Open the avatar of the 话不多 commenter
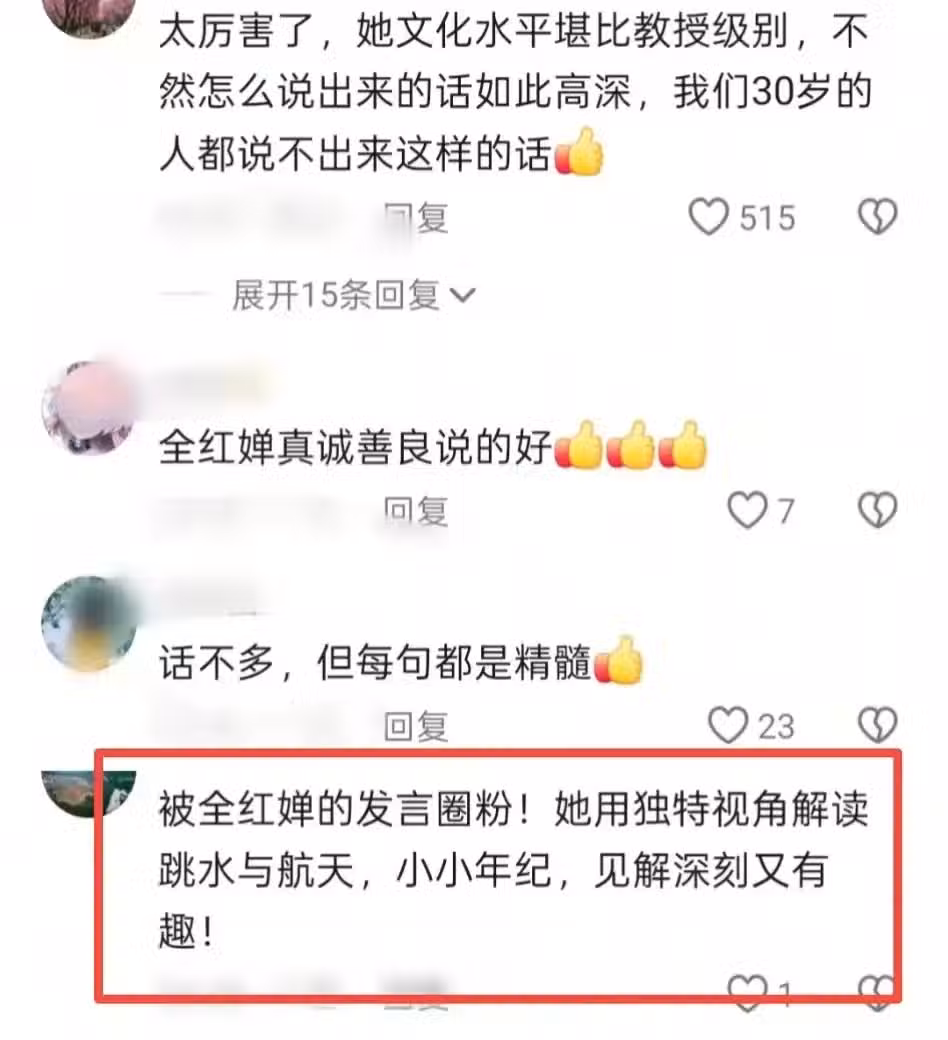The height and width of the screenshot is (1040, 948). click(x=88, y=623)
